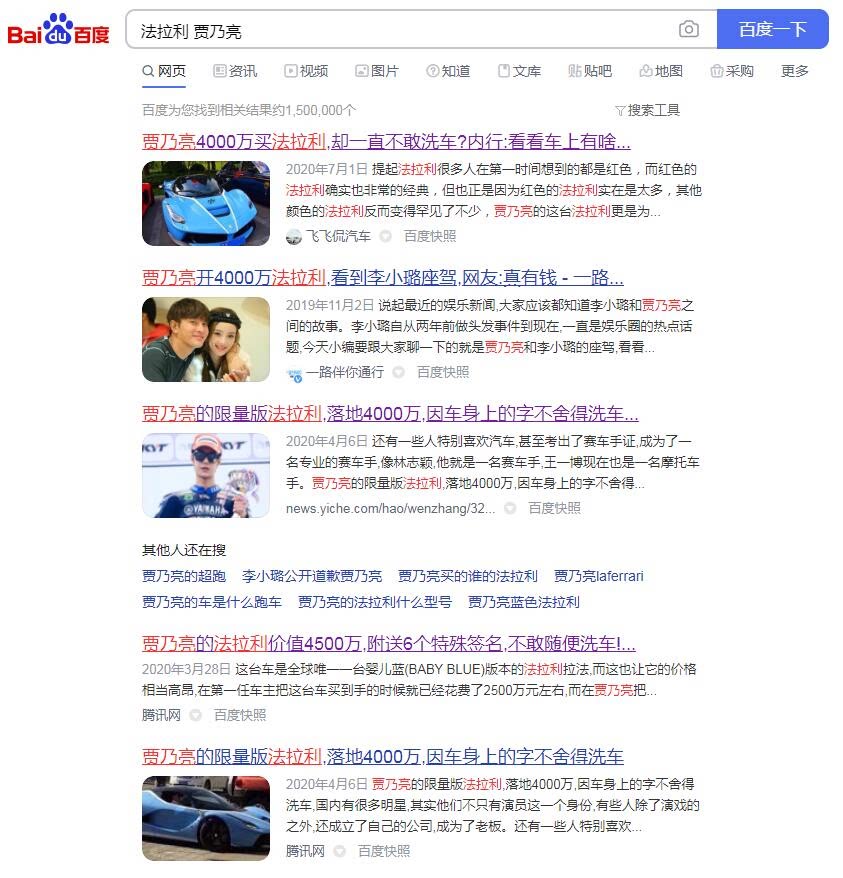Open the blue Ferrari thumbnail from 飞飞侃汽车
Image resolution: width=843 pixels, height=878 pixels.
coord(206,203)
